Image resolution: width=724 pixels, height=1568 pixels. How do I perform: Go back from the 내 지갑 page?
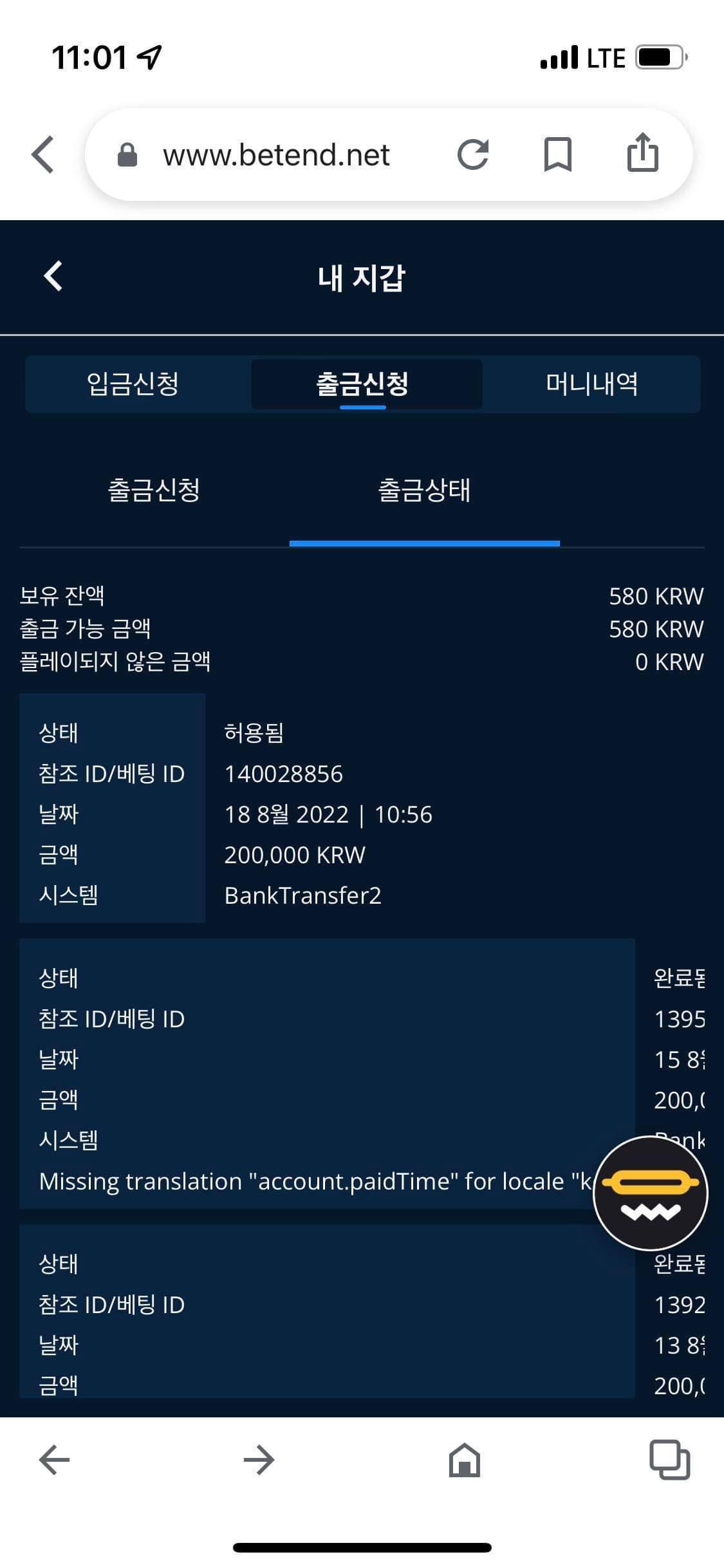53,276
